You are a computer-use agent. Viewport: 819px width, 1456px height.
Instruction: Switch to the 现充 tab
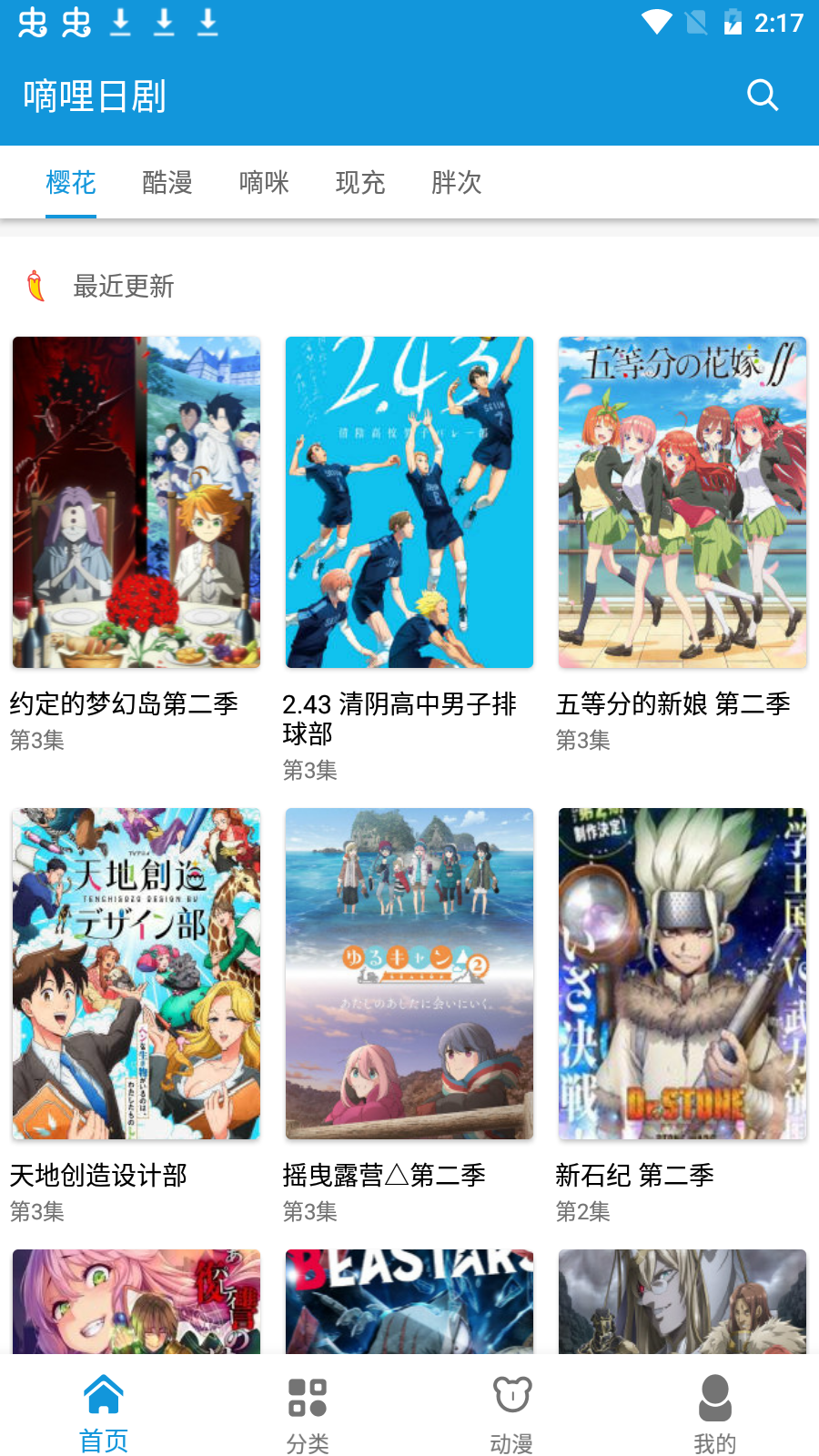coord(360,183)
